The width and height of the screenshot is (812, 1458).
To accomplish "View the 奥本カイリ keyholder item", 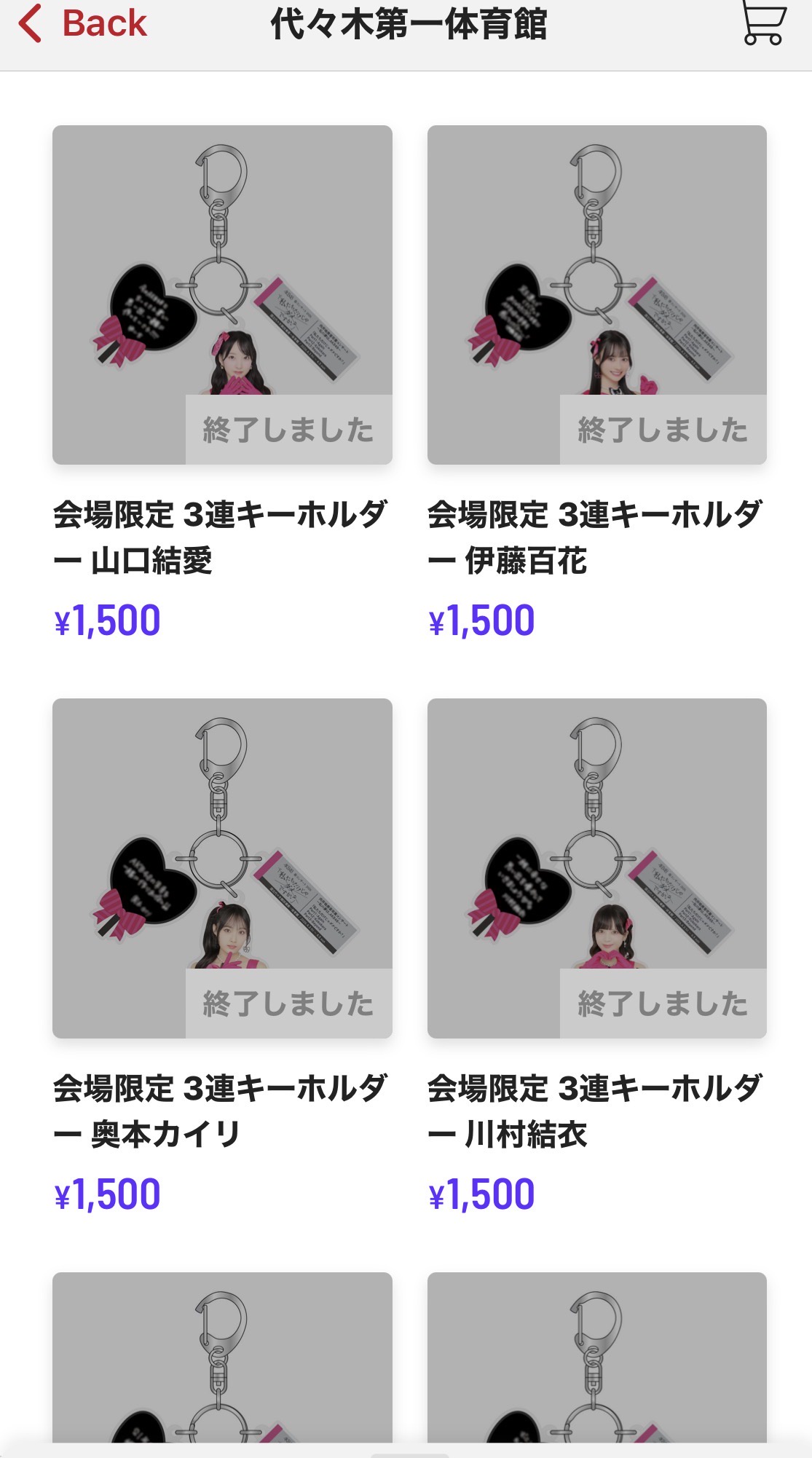I will (x=222, y=868).
